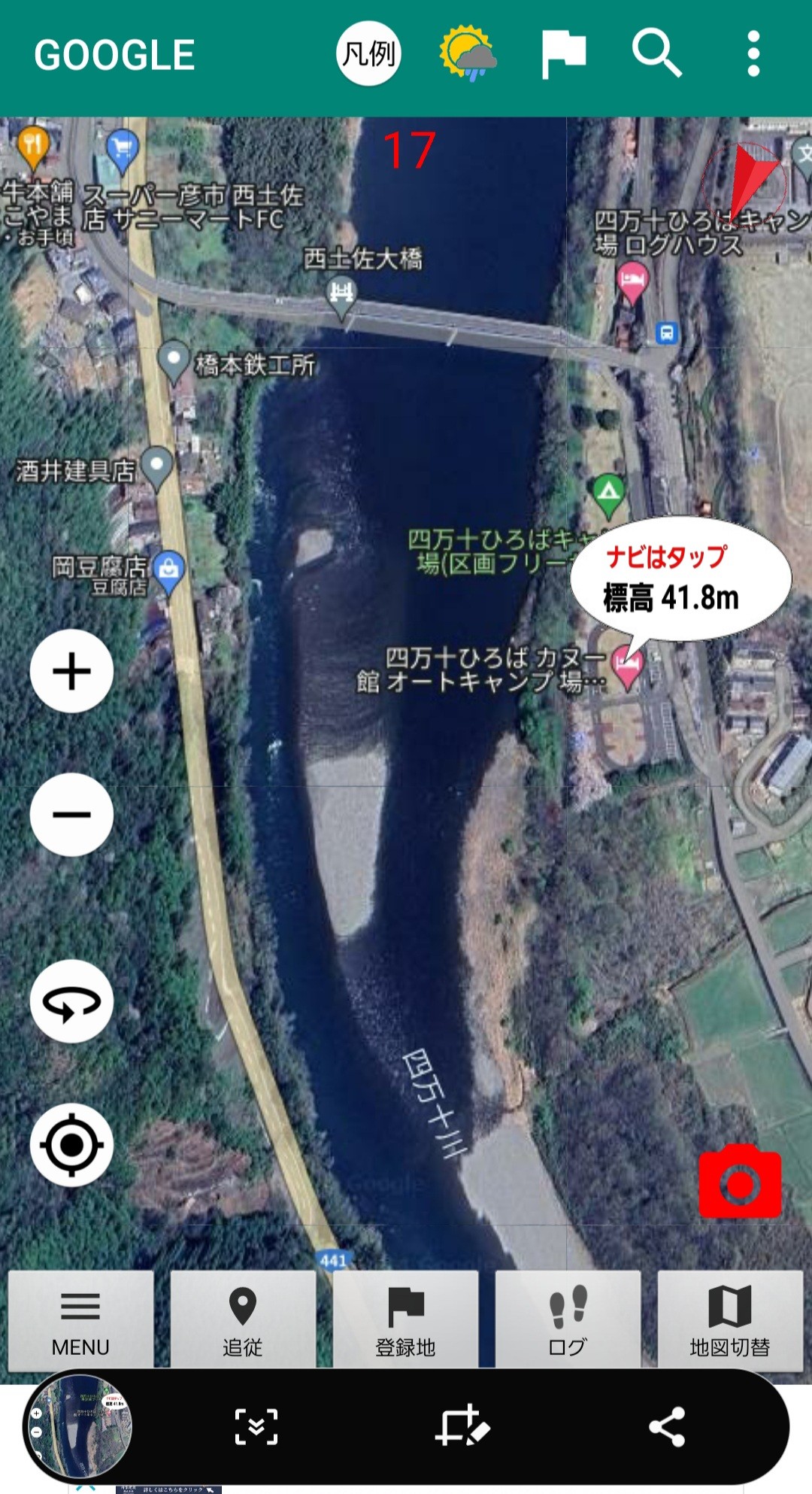Open the screenshot preview thumbnail
This screenshot has width=812, height=1494.
(80, 1426)
